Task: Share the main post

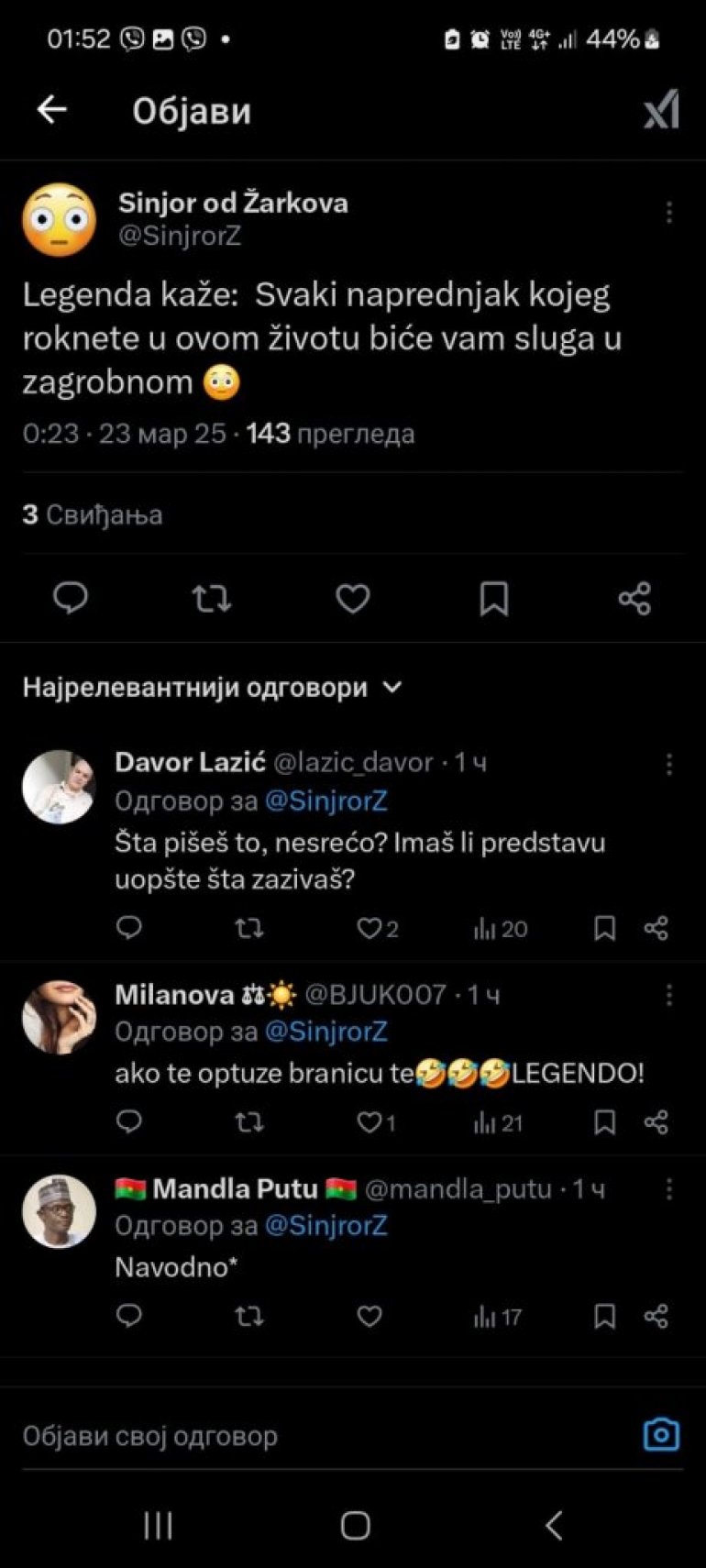Action: (x=634, y=599)
